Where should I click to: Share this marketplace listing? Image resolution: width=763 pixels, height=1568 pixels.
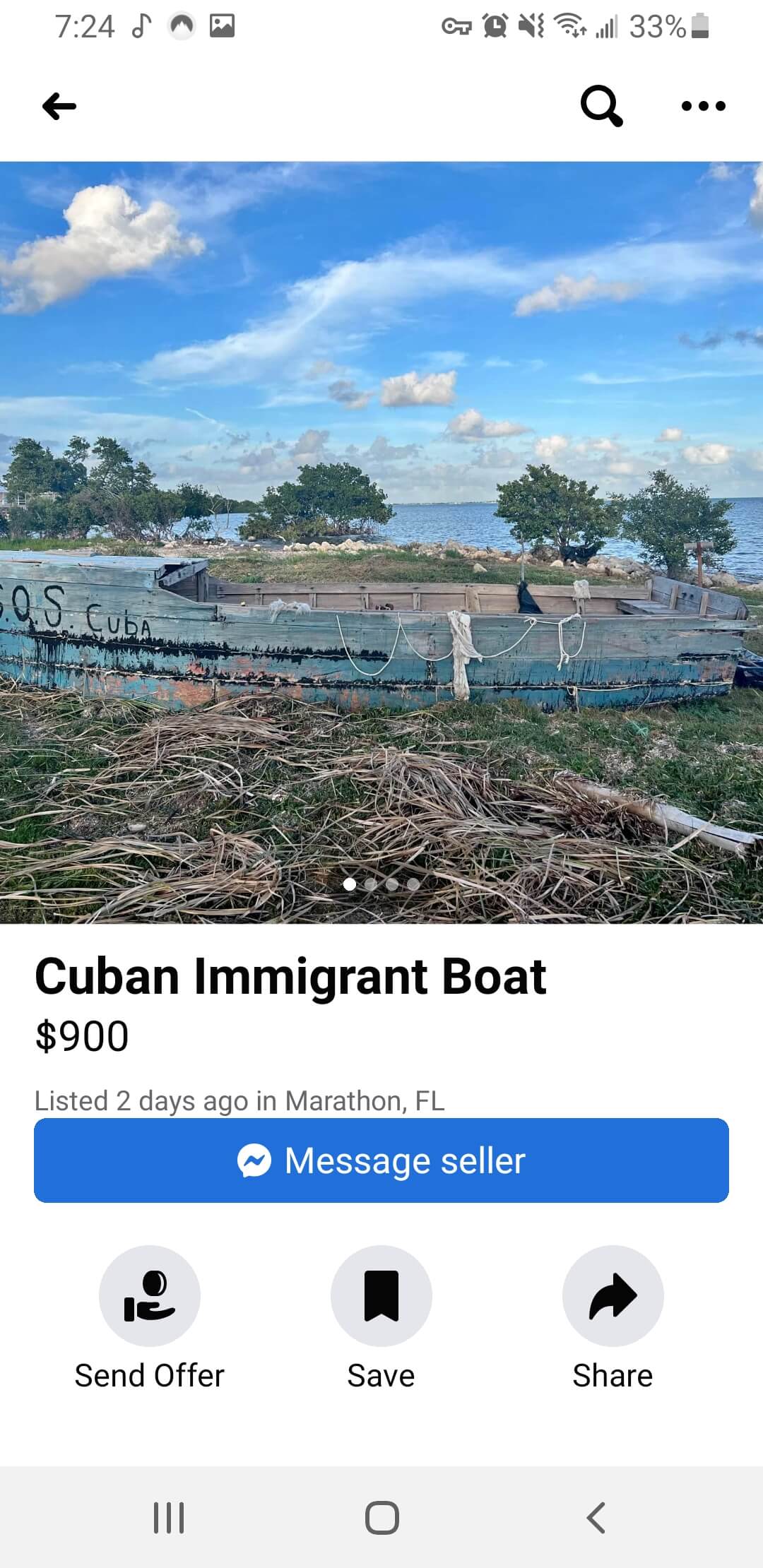(613, 1296)
